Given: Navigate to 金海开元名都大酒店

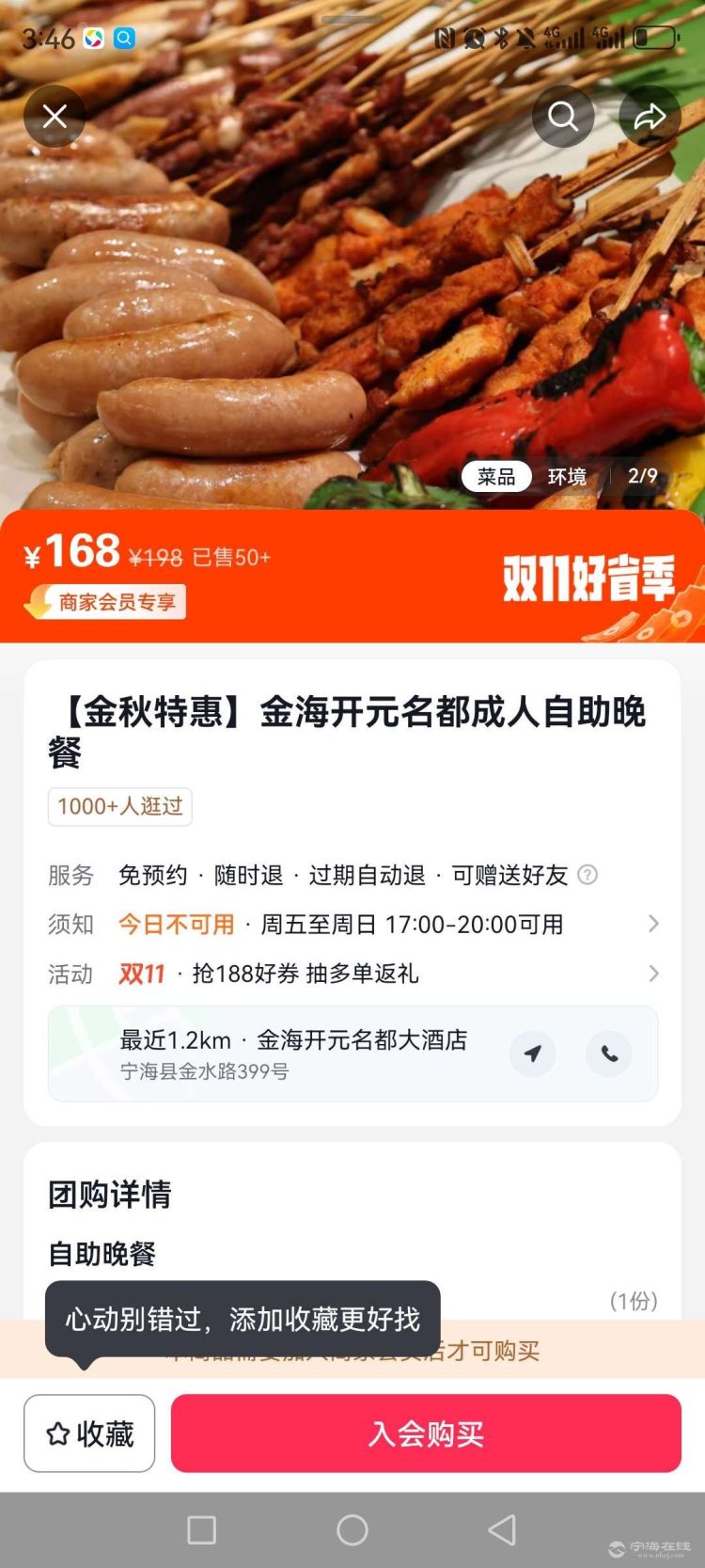Looking at the screenshot, I should click(533, 1053).
